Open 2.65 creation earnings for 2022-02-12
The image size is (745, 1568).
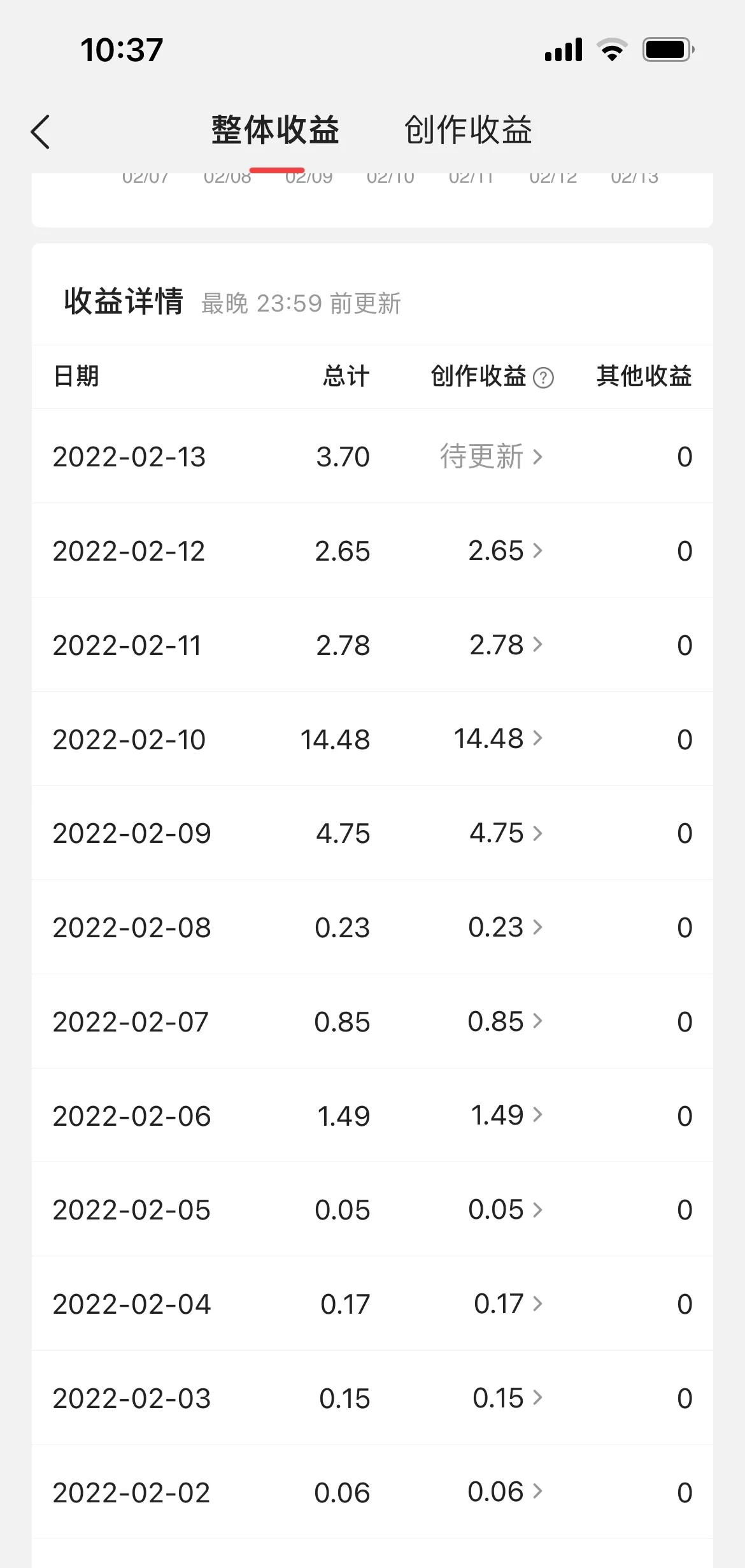[x=506, y=550]
